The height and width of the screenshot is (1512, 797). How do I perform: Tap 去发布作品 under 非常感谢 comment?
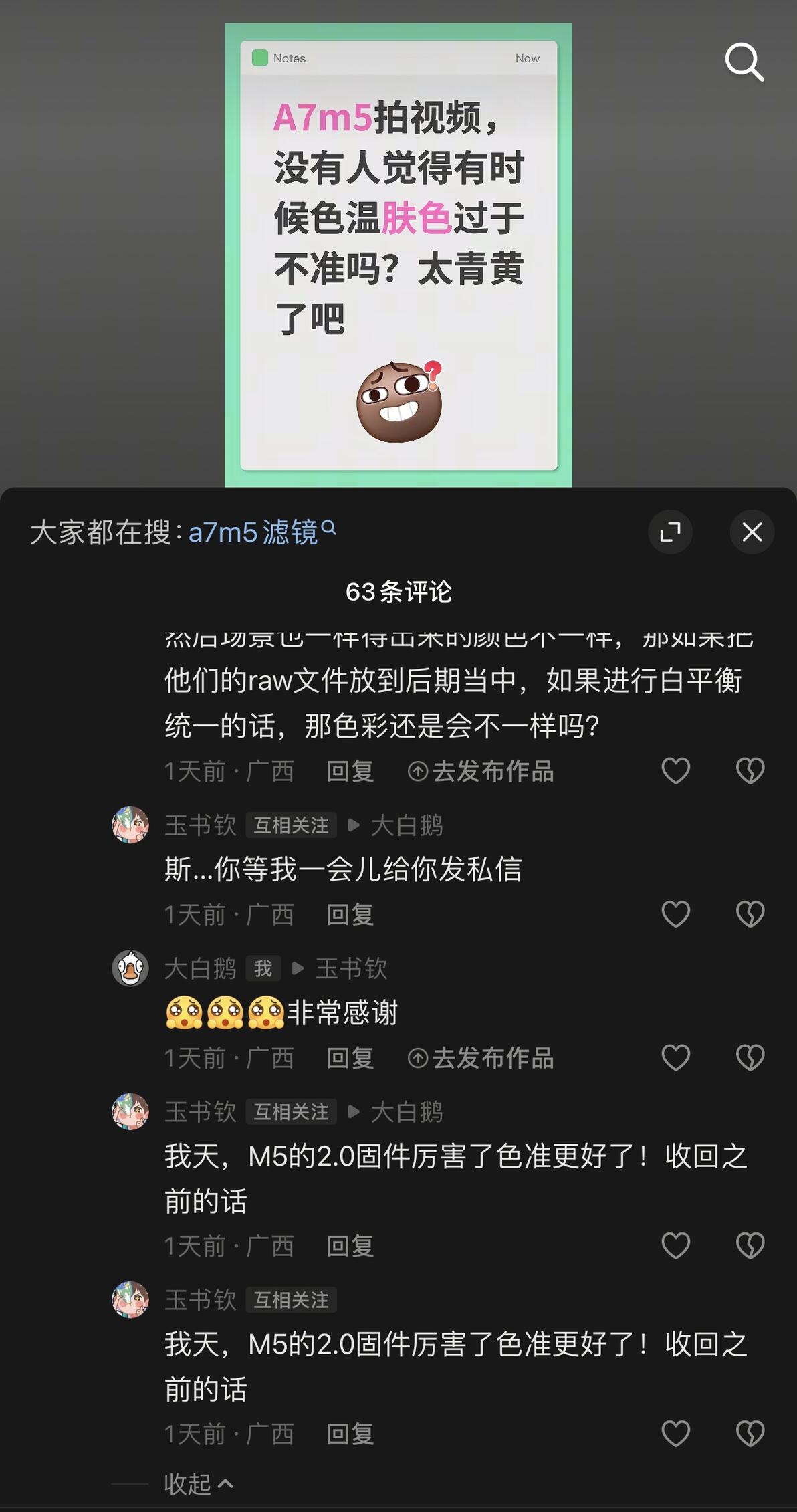tap(481, 1058)
